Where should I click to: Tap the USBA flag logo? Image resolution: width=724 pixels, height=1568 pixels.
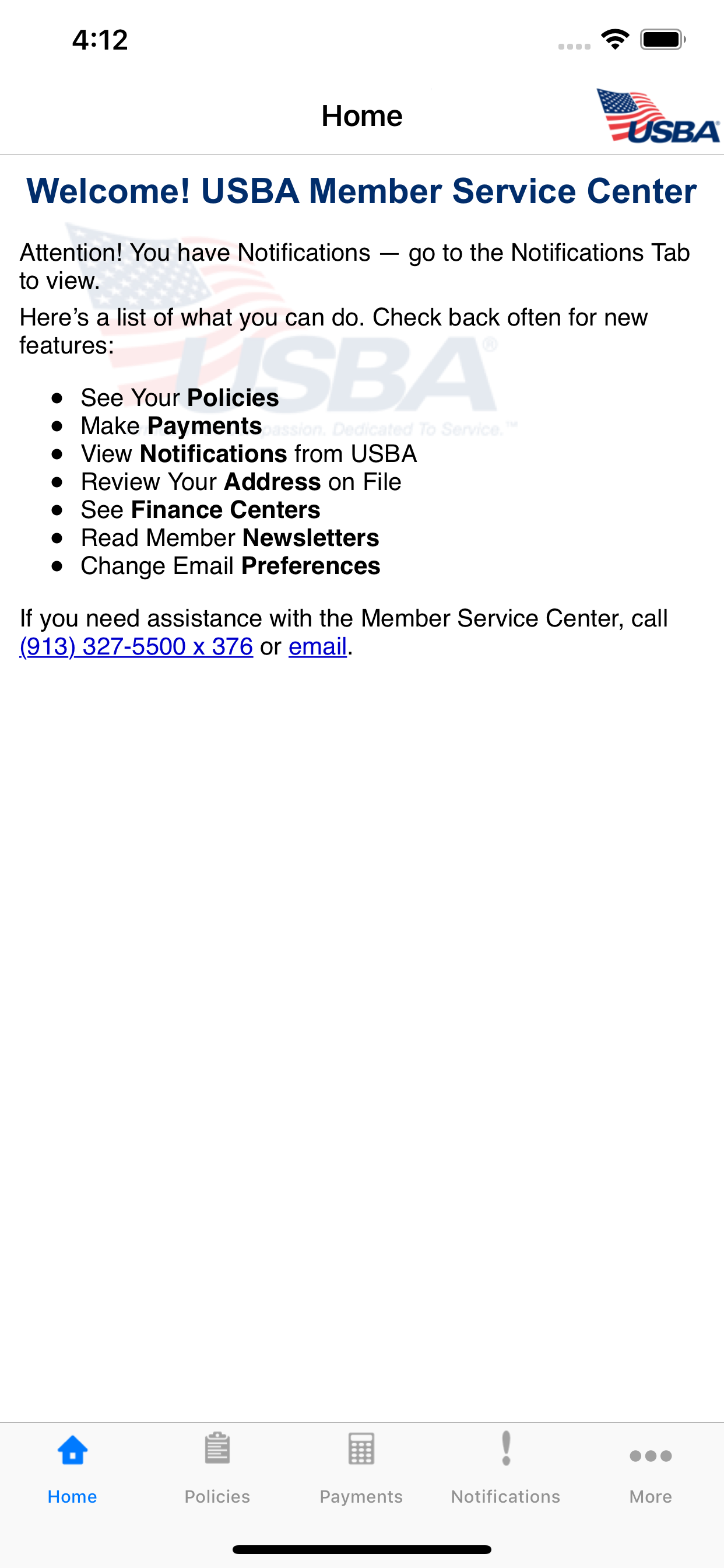tap(657, 116)
